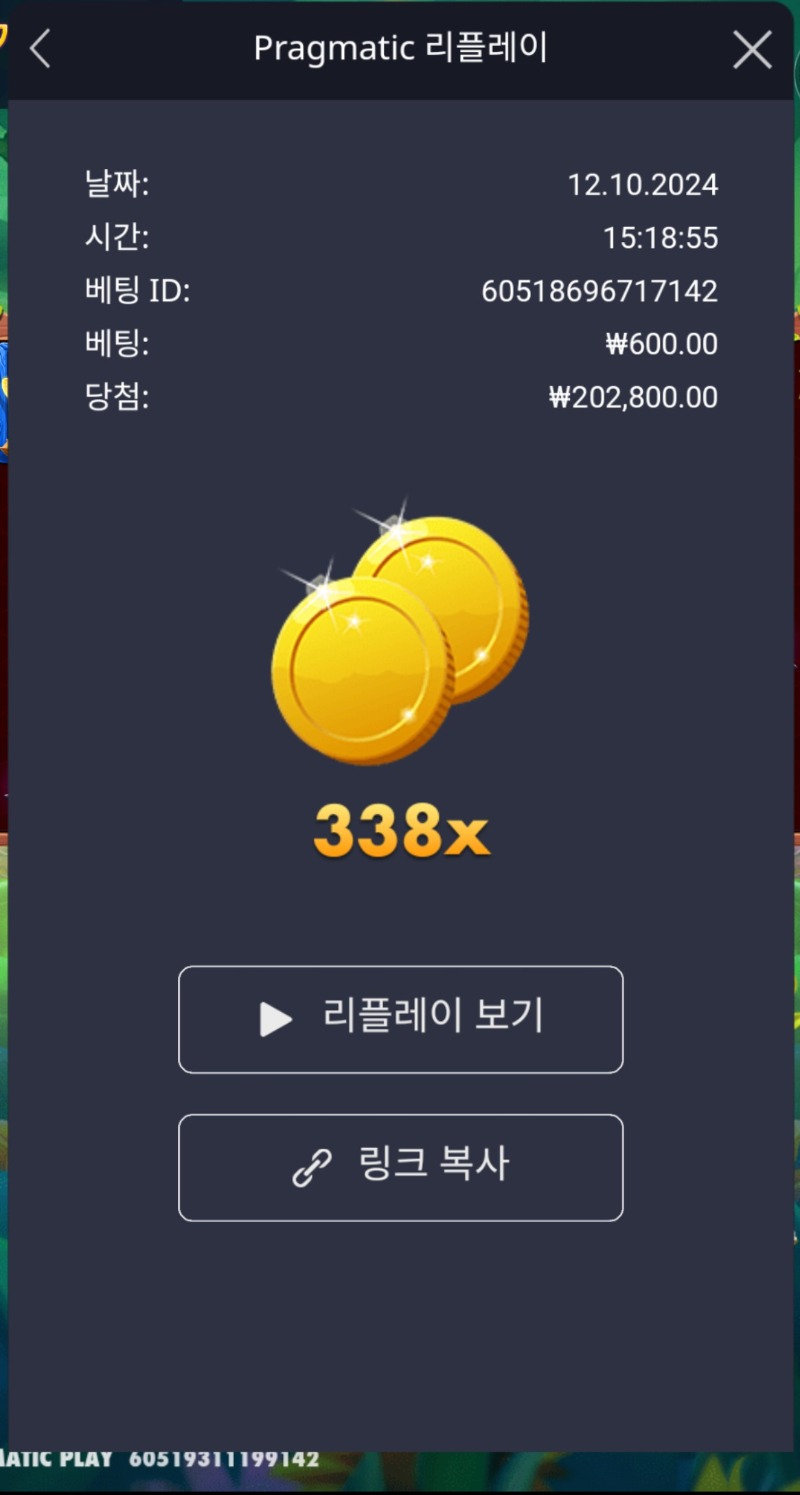Copy the replay link (링크 복사)
The image size is (800, 1495).
pyautogui.click(x=400, y=1167)
